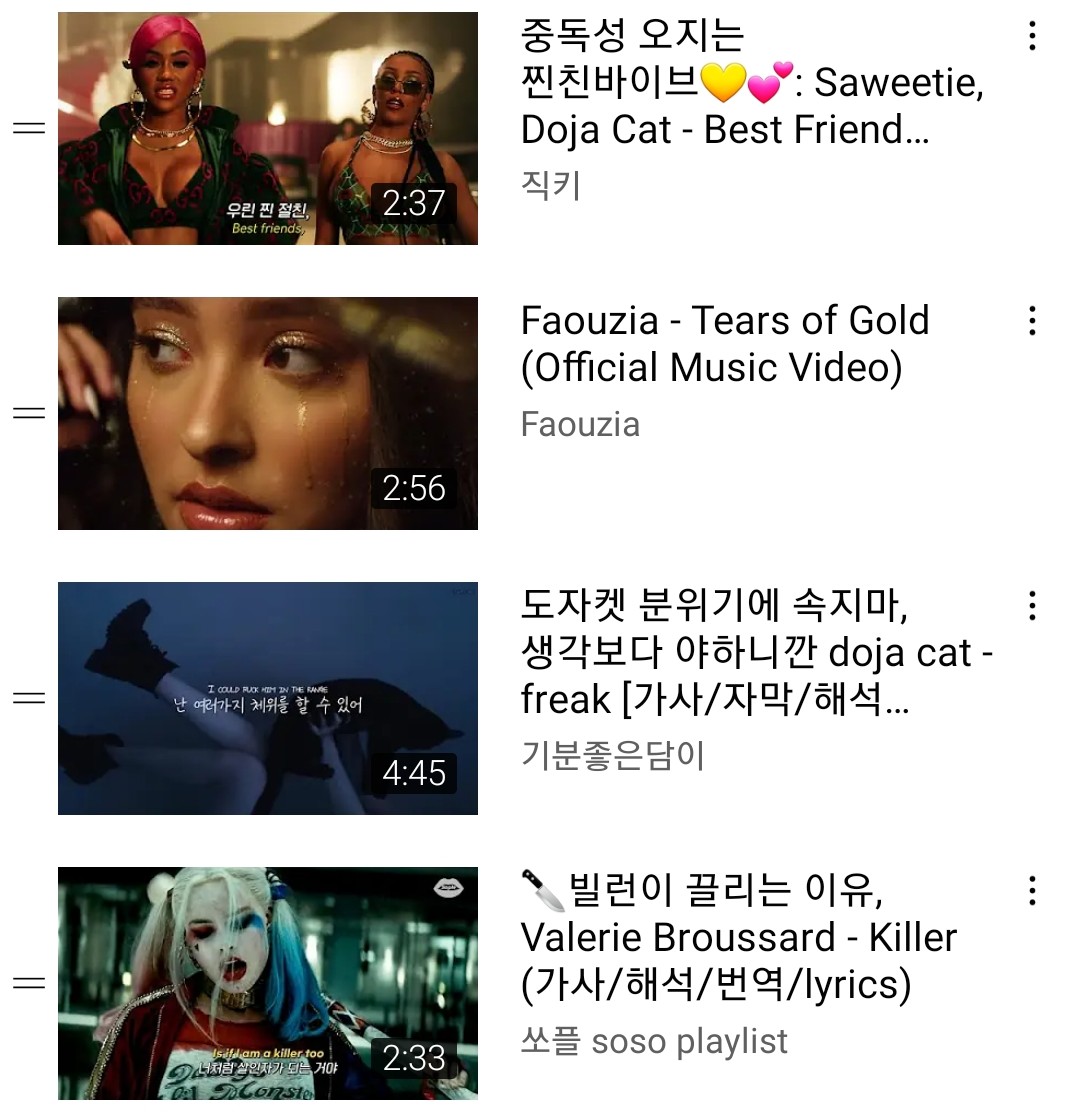Tap the reorder handle beside Valerie Broussard Killer
Viewport: 1080px width, 1117px height.
coord(29,982)
